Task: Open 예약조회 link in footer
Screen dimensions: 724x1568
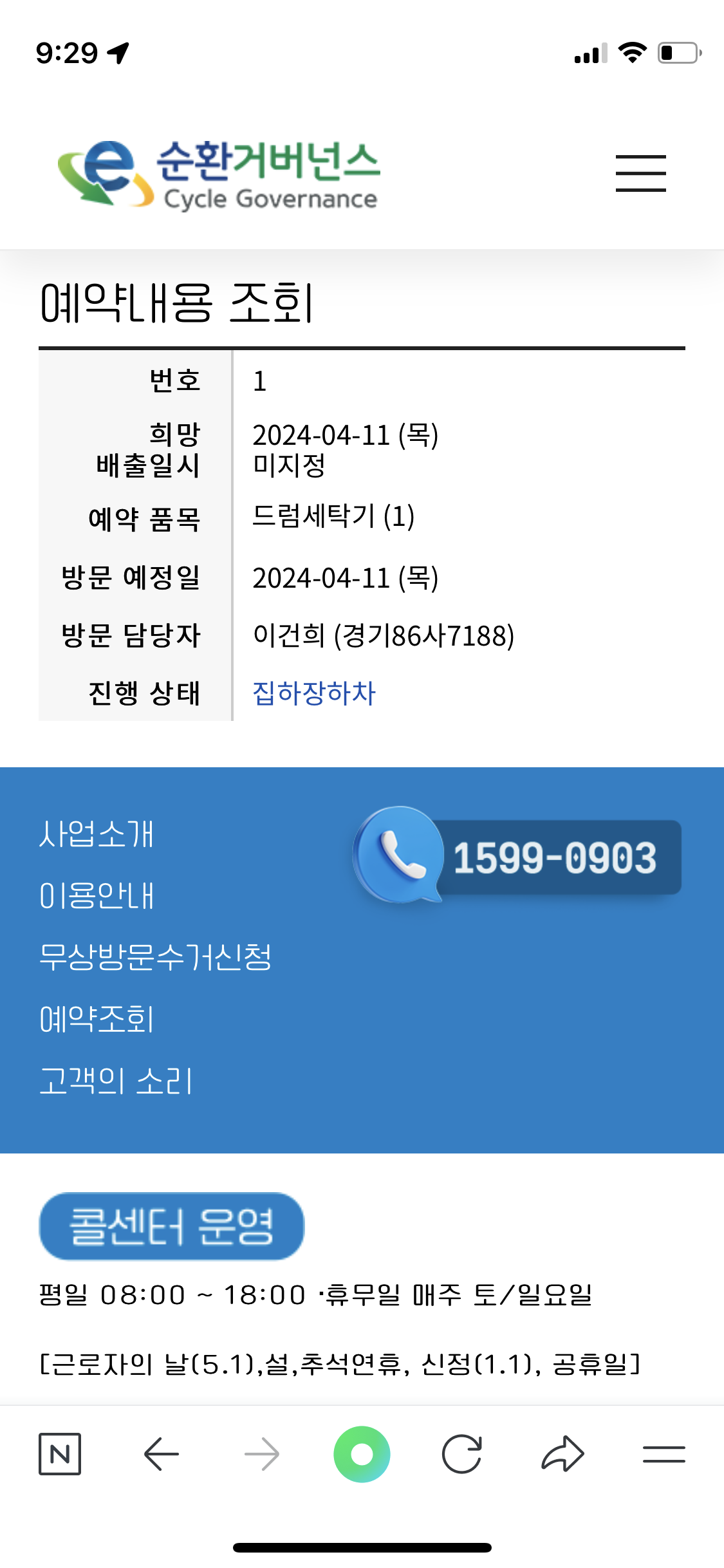Action: pos(97,1019)
